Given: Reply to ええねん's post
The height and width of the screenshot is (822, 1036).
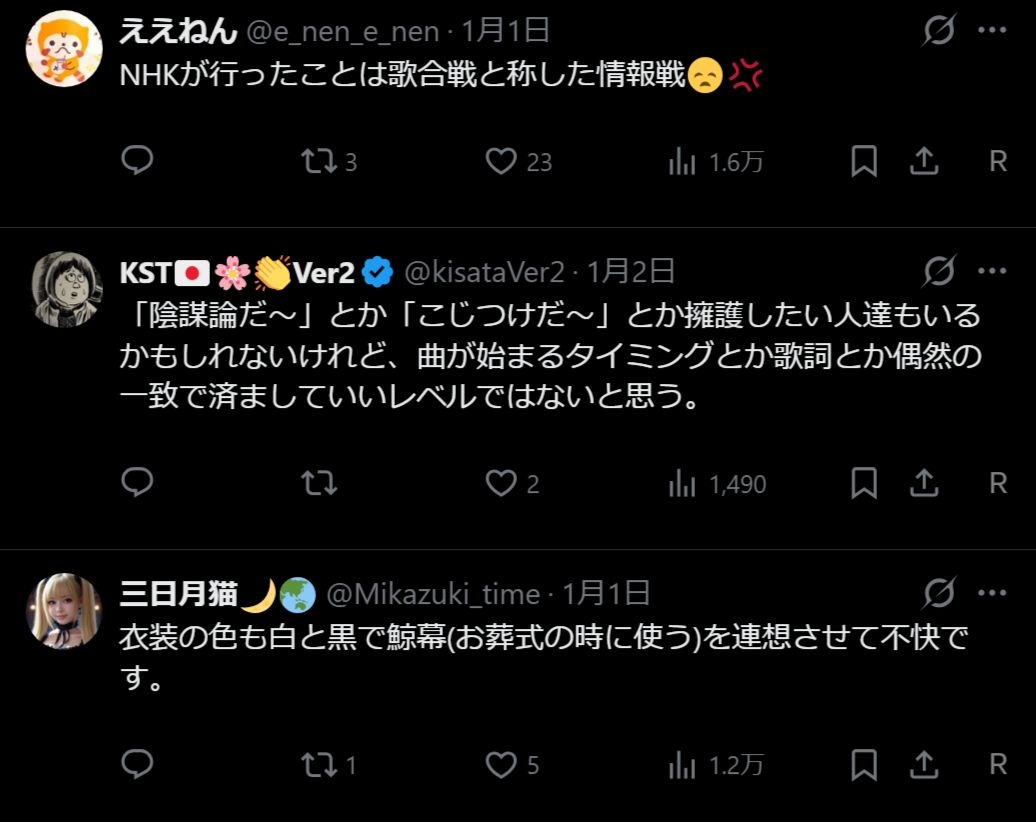Looking at the screenshot, I should pyautogui.click(x=137, y=161).
